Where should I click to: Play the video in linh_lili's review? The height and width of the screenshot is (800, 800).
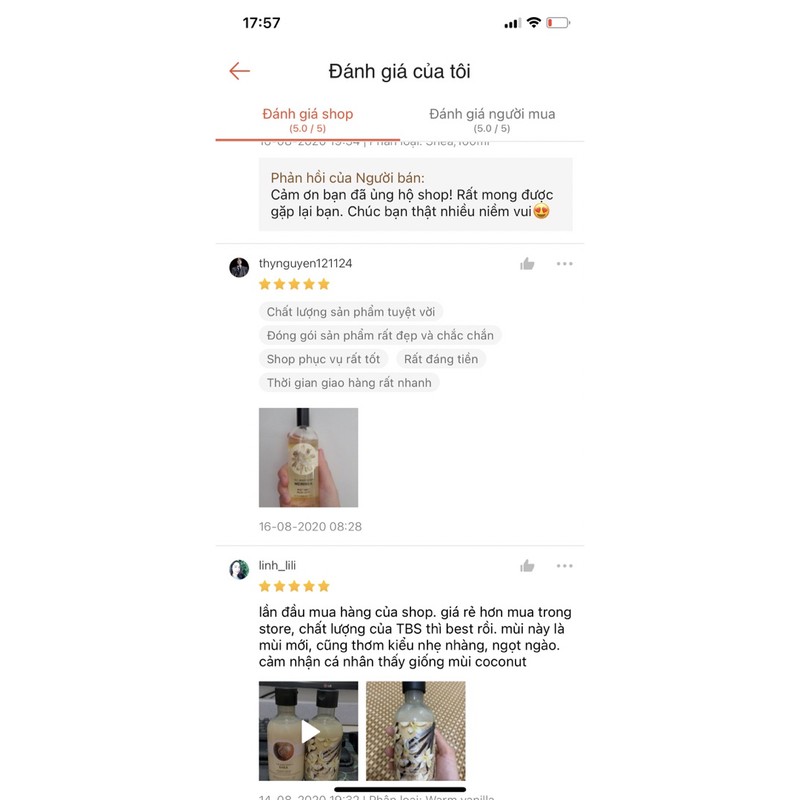[308, 731]
